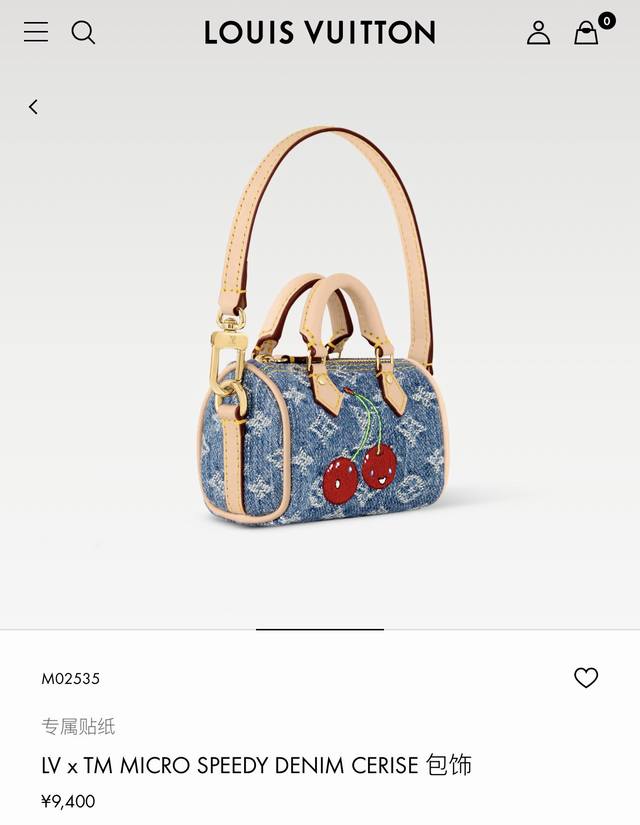Go back with the arrow
This screenshot has width=640, height=825.
[x=33, y=107]
